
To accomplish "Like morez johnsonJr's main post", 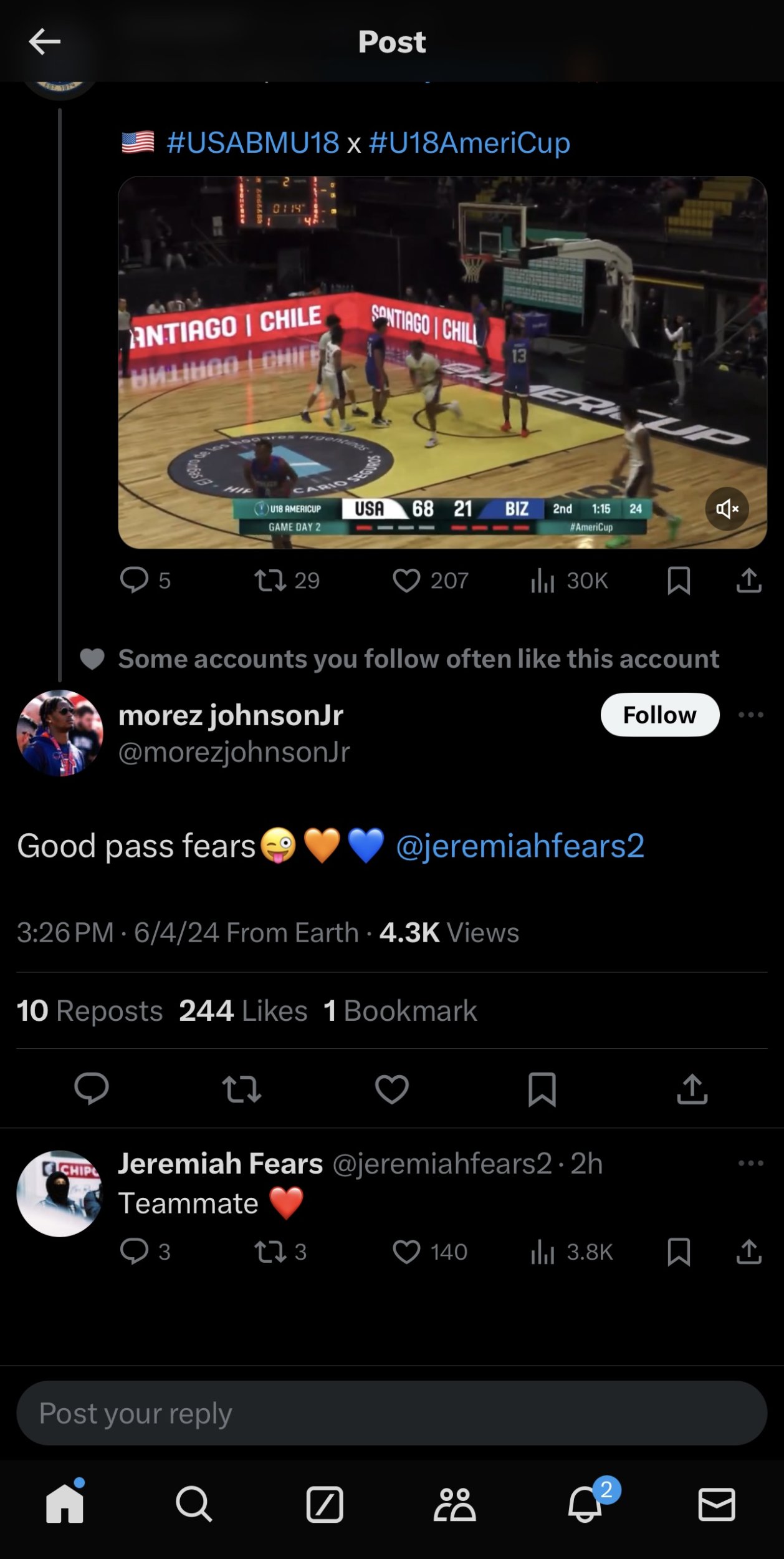I will tap(391, 1089).
